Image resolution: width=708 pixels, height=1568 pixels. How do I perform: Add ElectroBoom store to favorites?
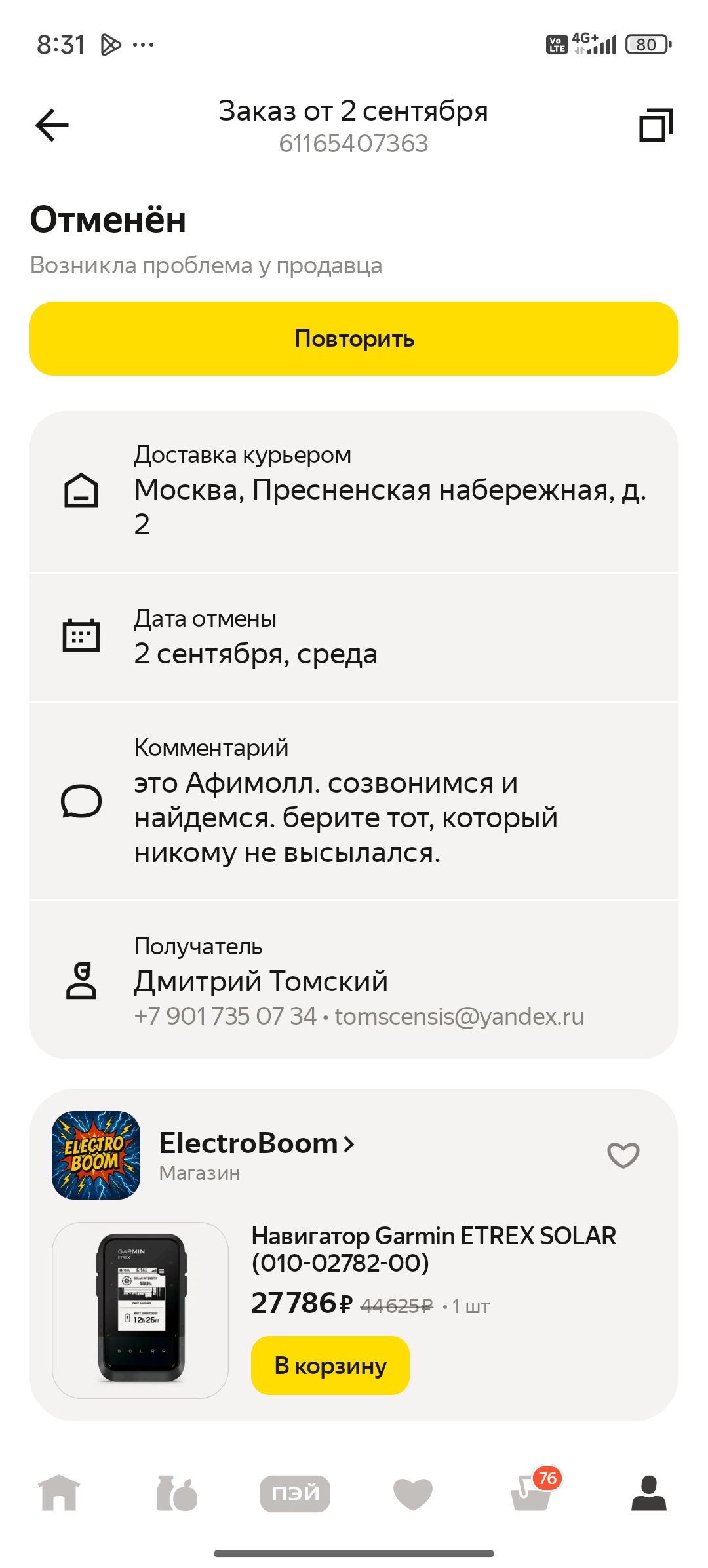pos(623,1155)
